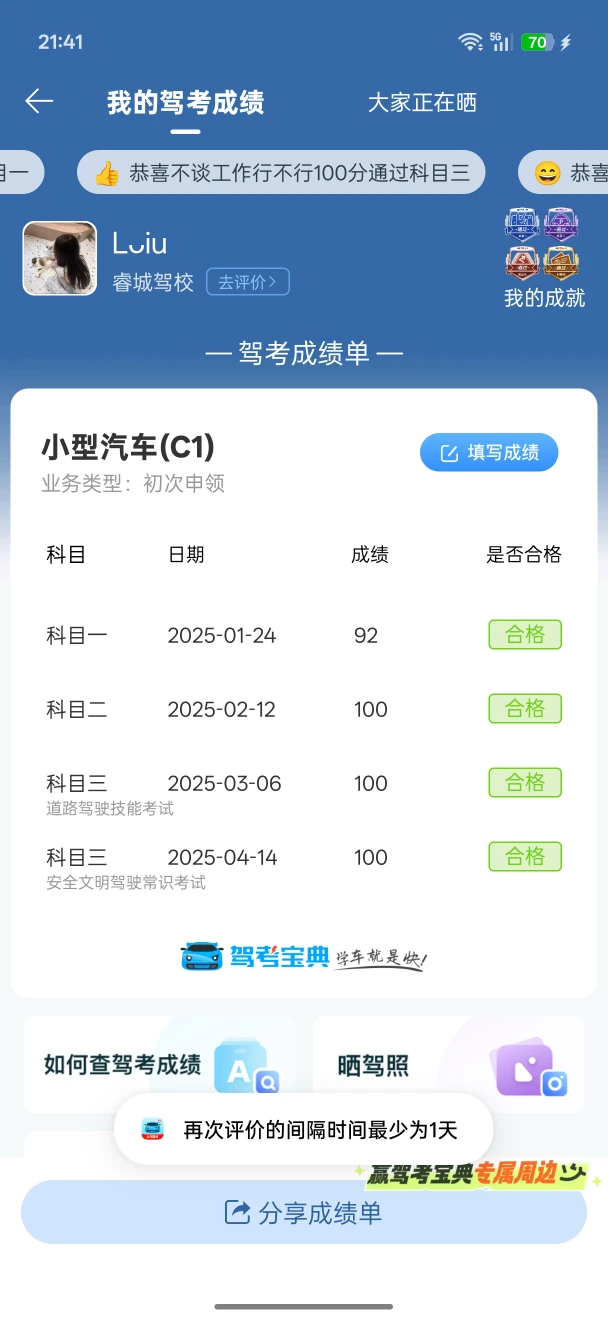This screenshot has width=608, height=1320.
Task: Open the 如何查驾考成绩 card
Action: 159,1064
